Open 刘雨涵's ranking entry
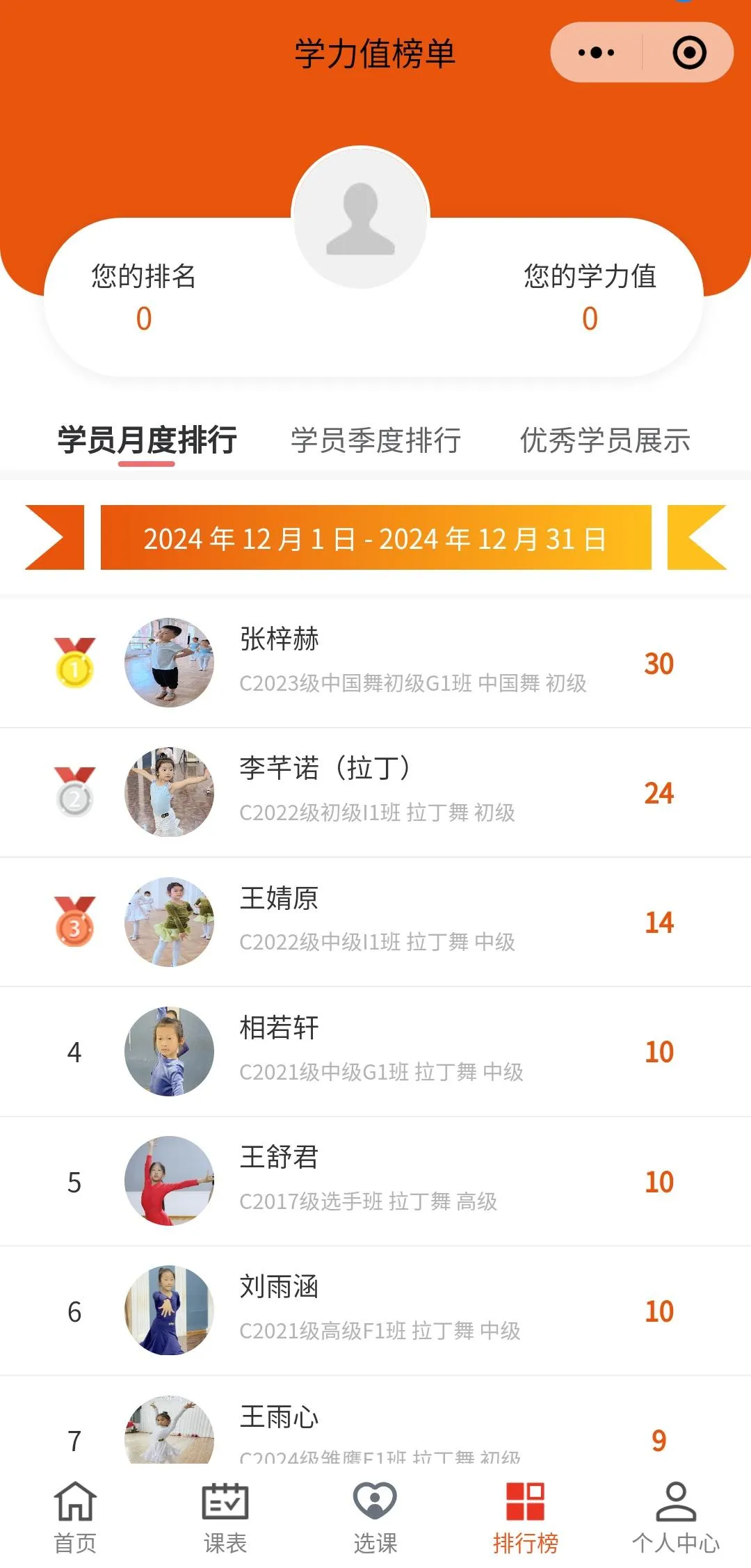751x1568 pixels. coord(375,1310)
